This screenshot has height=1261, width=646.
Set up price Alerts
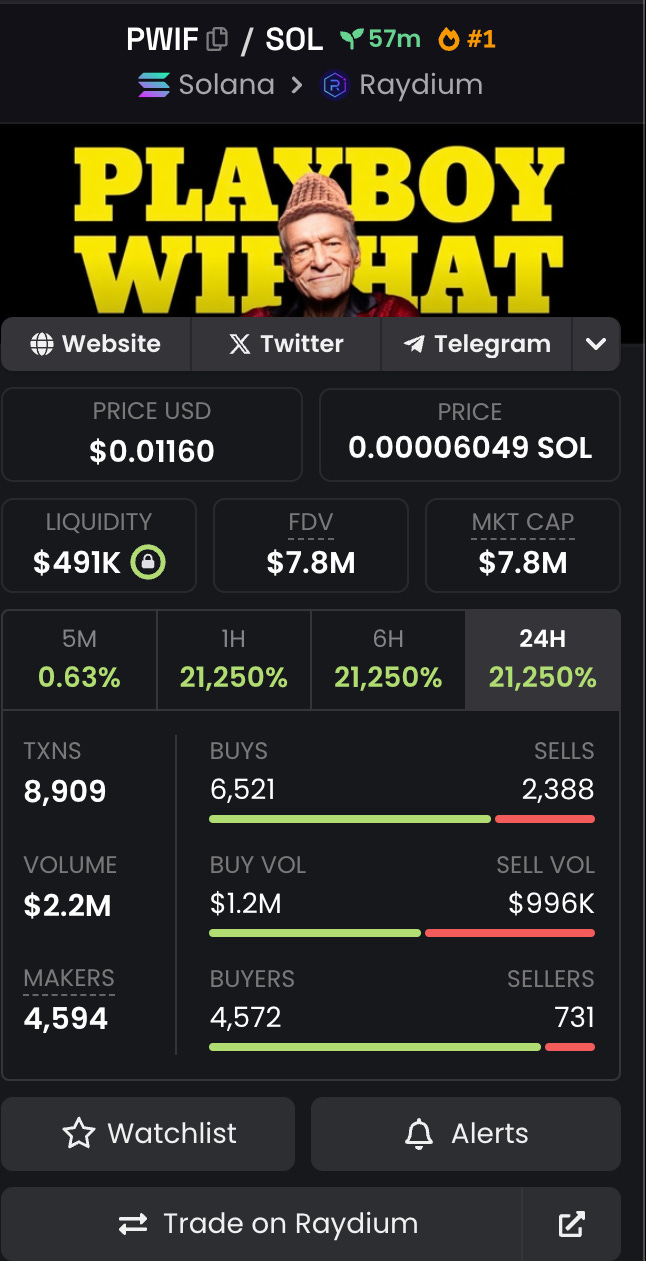pyautogui.click(x=466, y=1133)
